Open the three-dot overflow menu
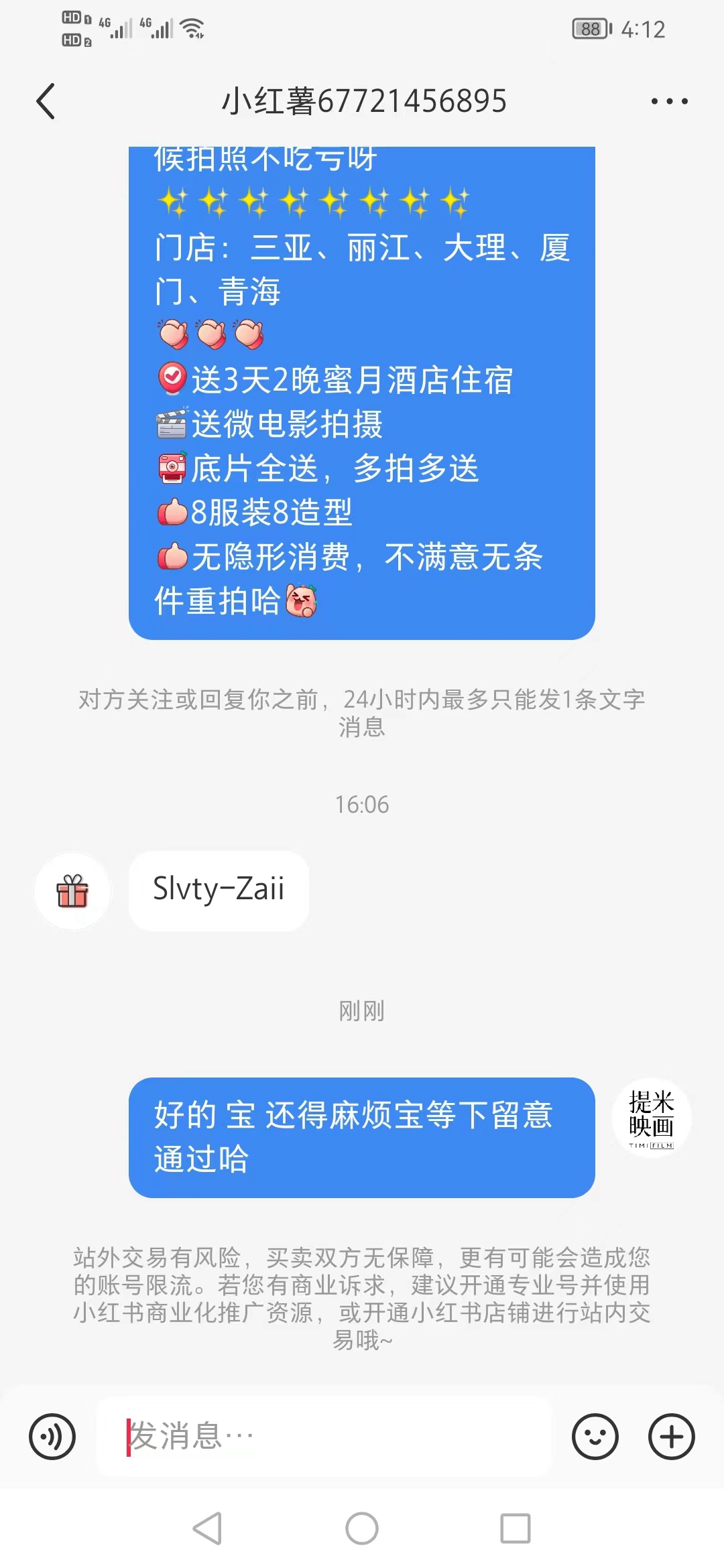Viewport: 724px width, 1568px height. 669,102
